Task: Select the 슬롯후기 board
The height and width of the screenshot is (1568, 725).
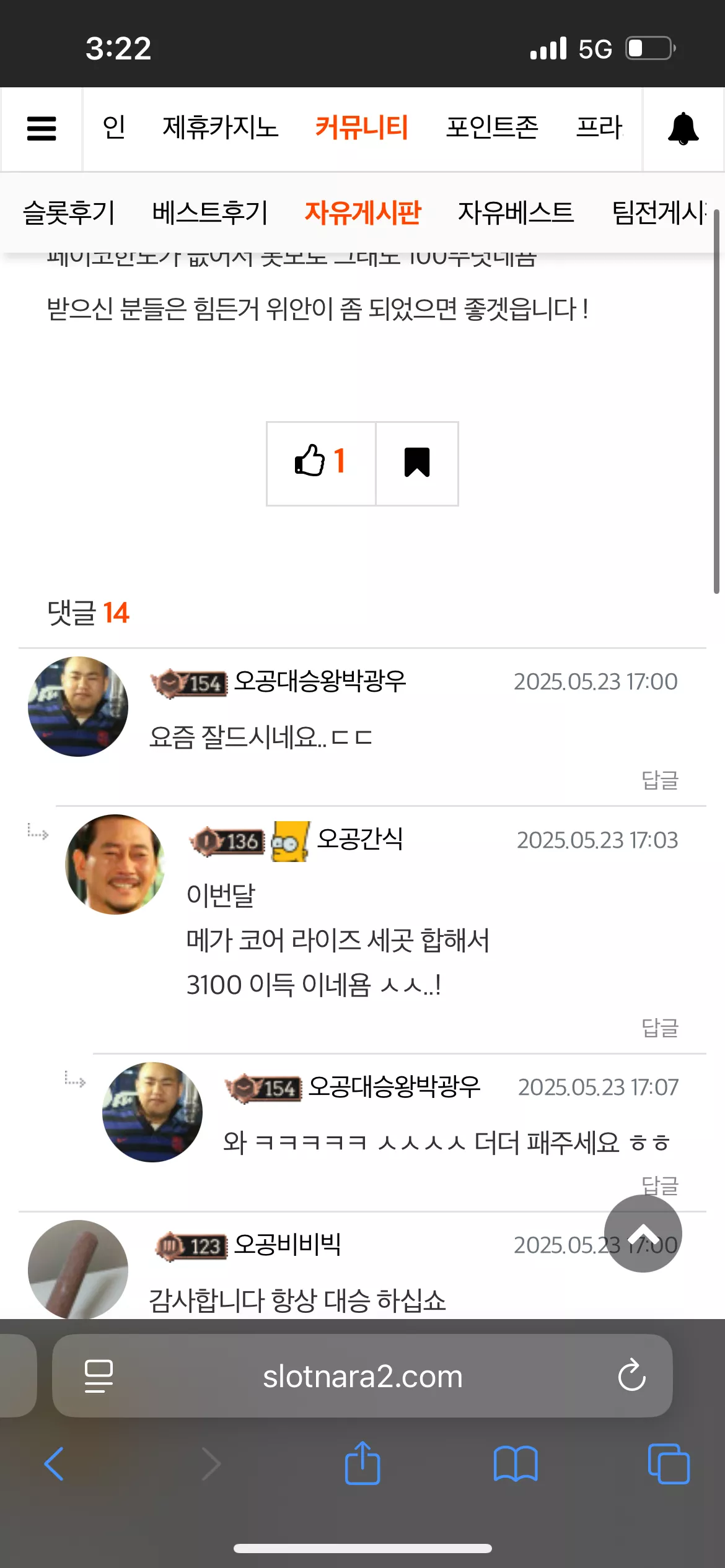Action: [69, 212]
